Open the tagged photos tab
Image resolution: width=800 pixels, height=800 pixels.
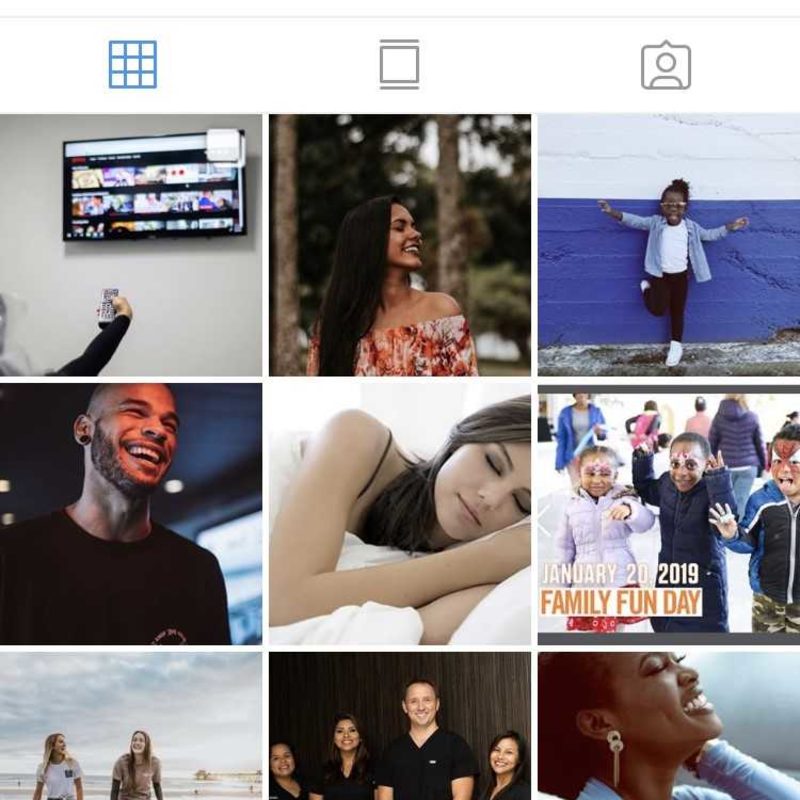click(666, 65)
